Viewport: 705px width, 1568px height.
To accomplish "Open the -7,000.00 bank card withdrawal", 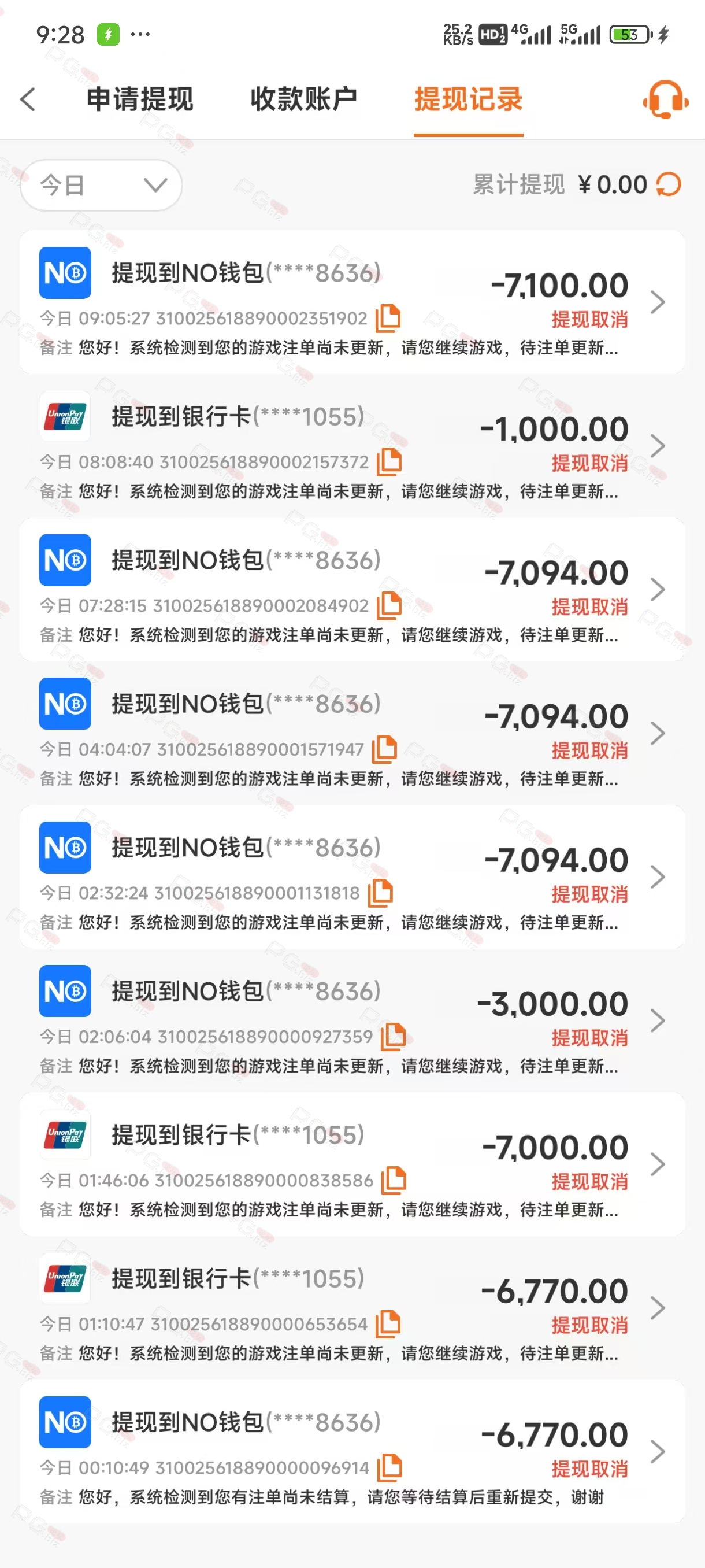I will coord(352,1164).
